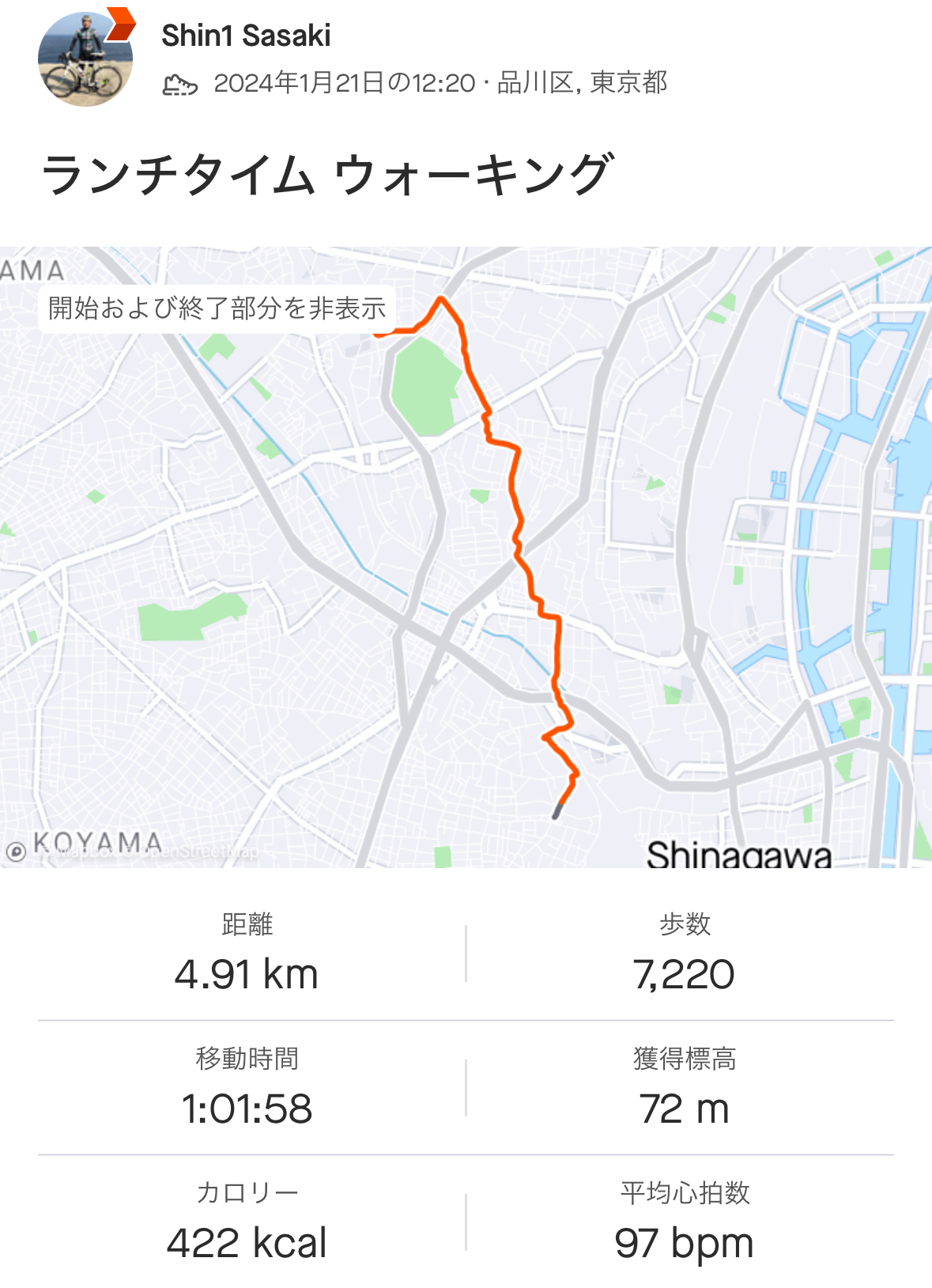The height and width of the screenshot is (1288, 932).
Task: Tap the athlete name Shin1 Sasaki
Action: pos(246,36)
